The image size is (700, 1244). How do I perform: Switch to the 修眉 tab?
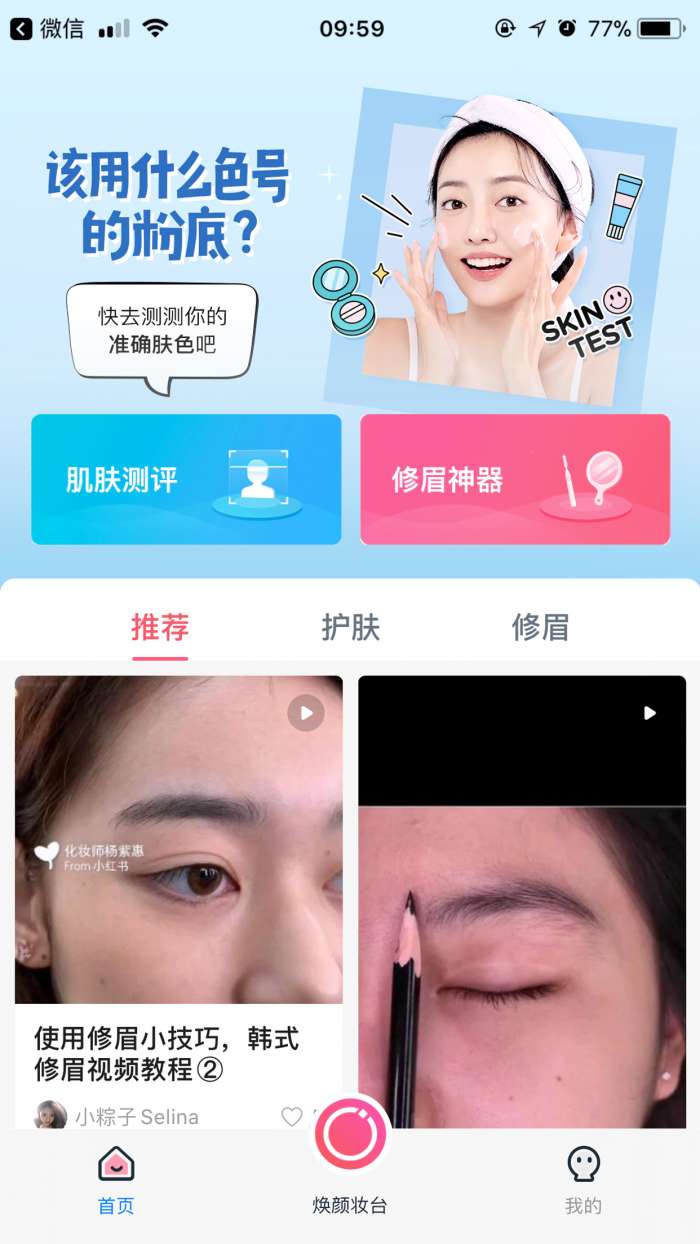click(540, 627)
